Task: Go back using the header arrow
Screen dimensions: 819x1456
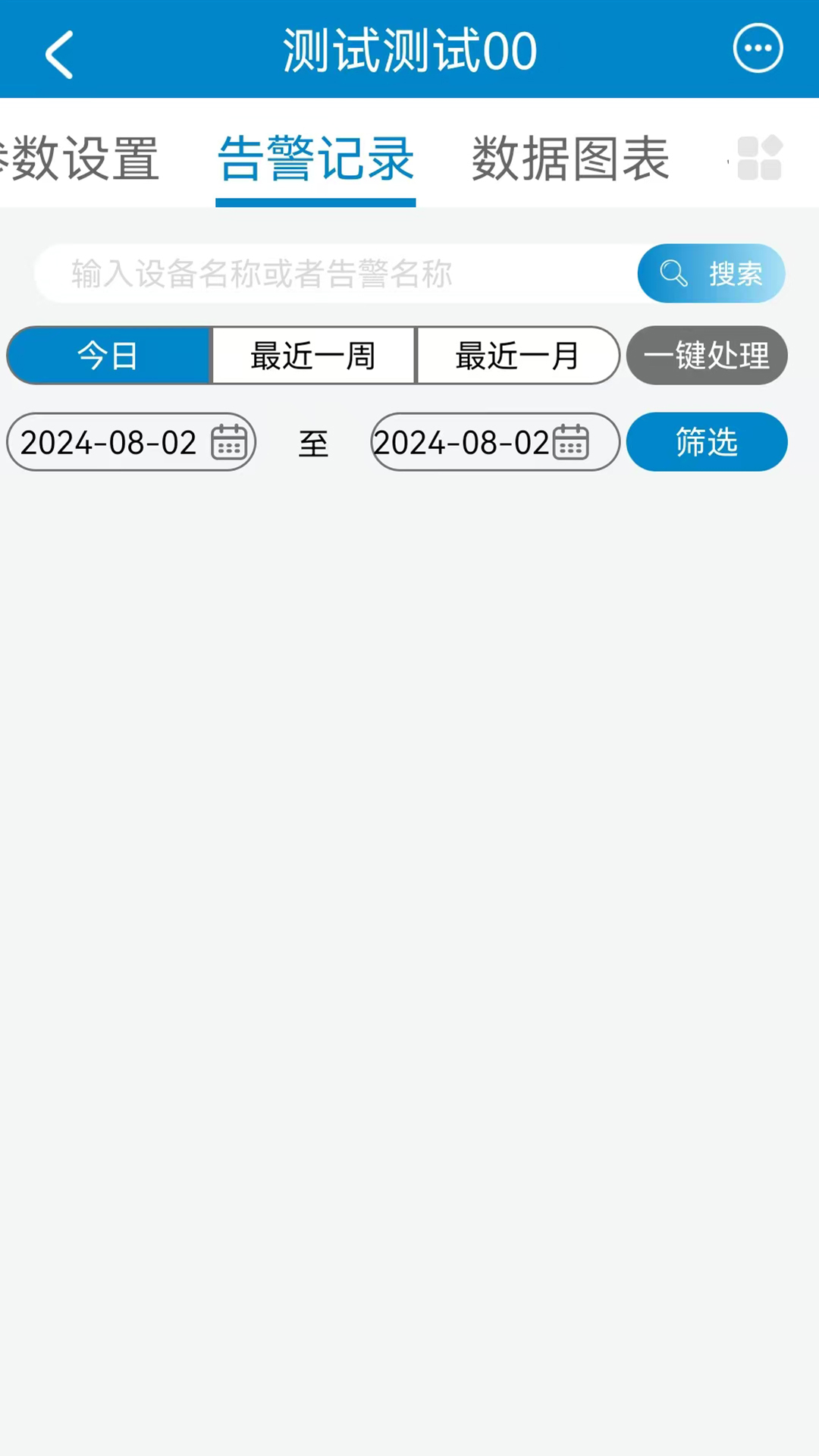Action: click(x=59, y=54)
